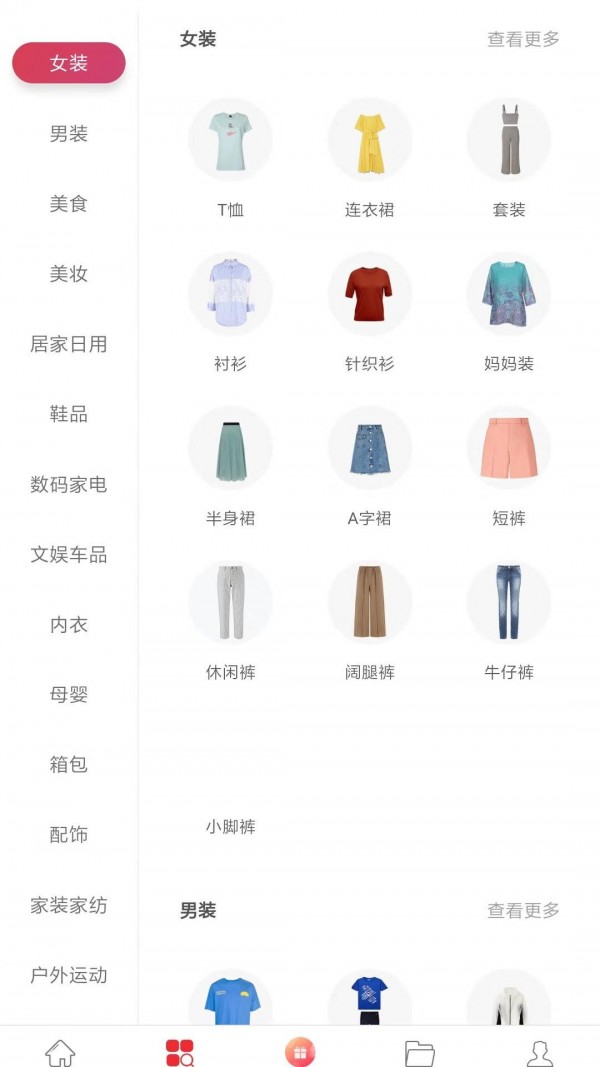Viewport: 600px width, 1067px height.
Task: Select the 数码家电 category
Action: [x=69, y=485]
